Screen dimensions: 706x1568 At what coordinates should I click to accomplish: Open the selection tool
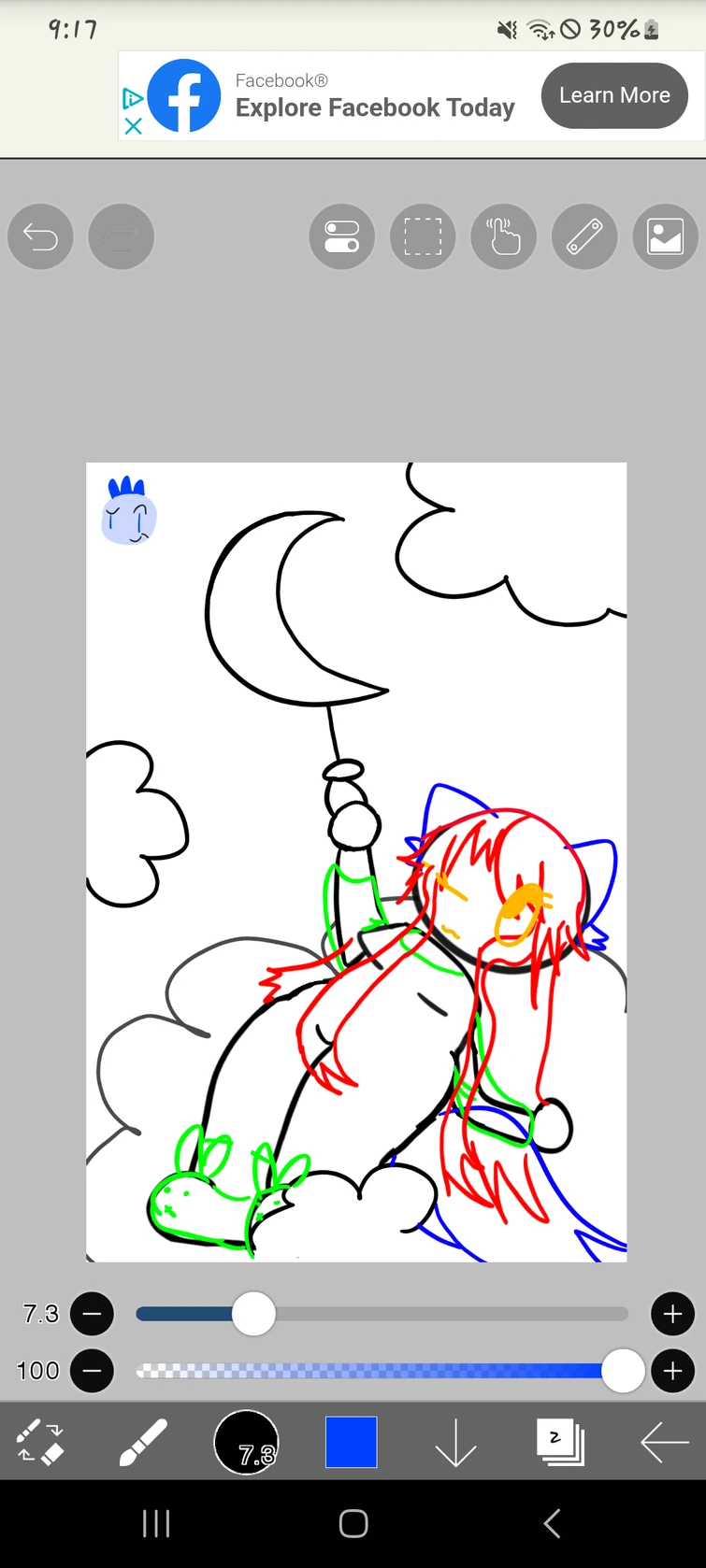pyautogui.click(x=422, y=236)
